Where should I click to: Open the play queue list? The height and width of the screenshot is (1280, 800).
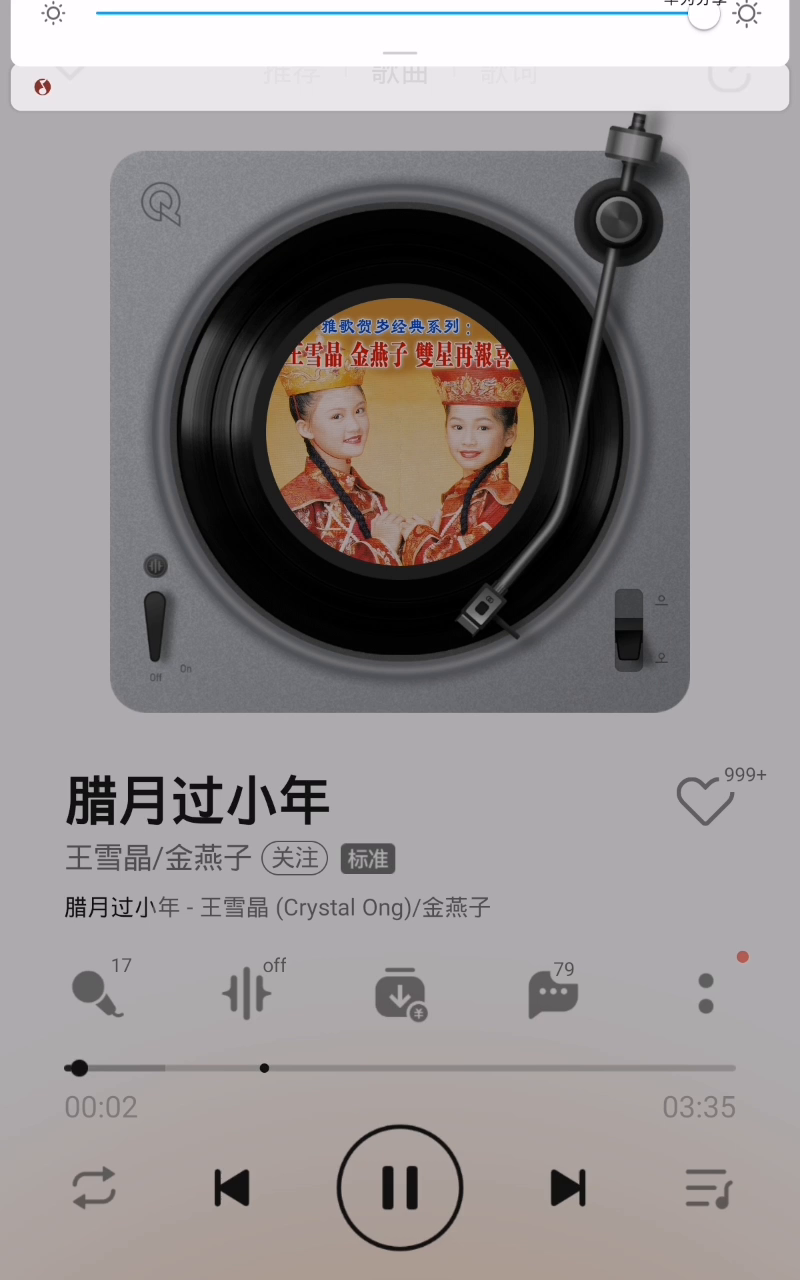click(708, 1188)
